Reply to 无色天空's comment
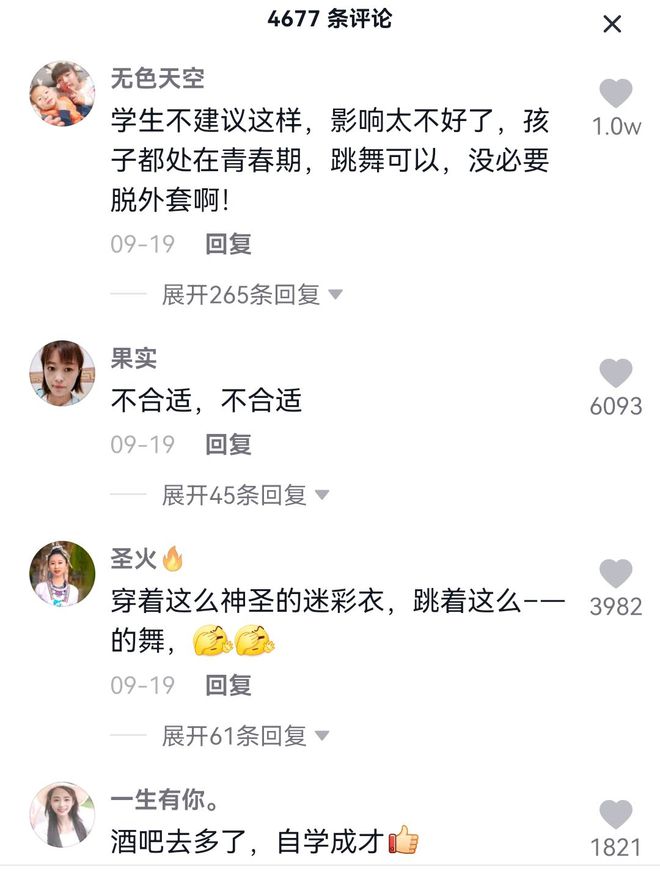Screen dimensions: 660x874 tap(228, 243)
